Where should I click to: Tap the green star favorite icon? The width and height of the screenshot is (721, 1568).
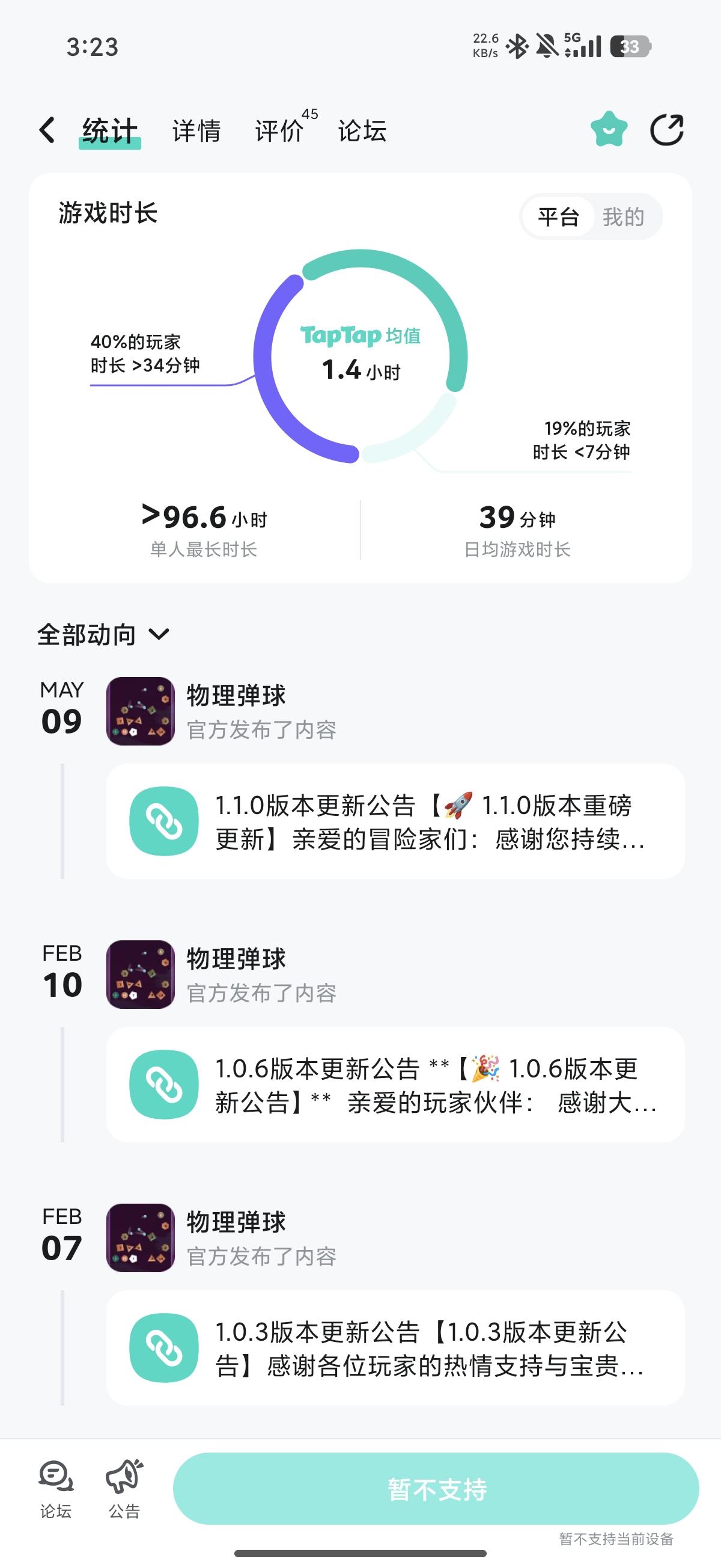point(609,129)
